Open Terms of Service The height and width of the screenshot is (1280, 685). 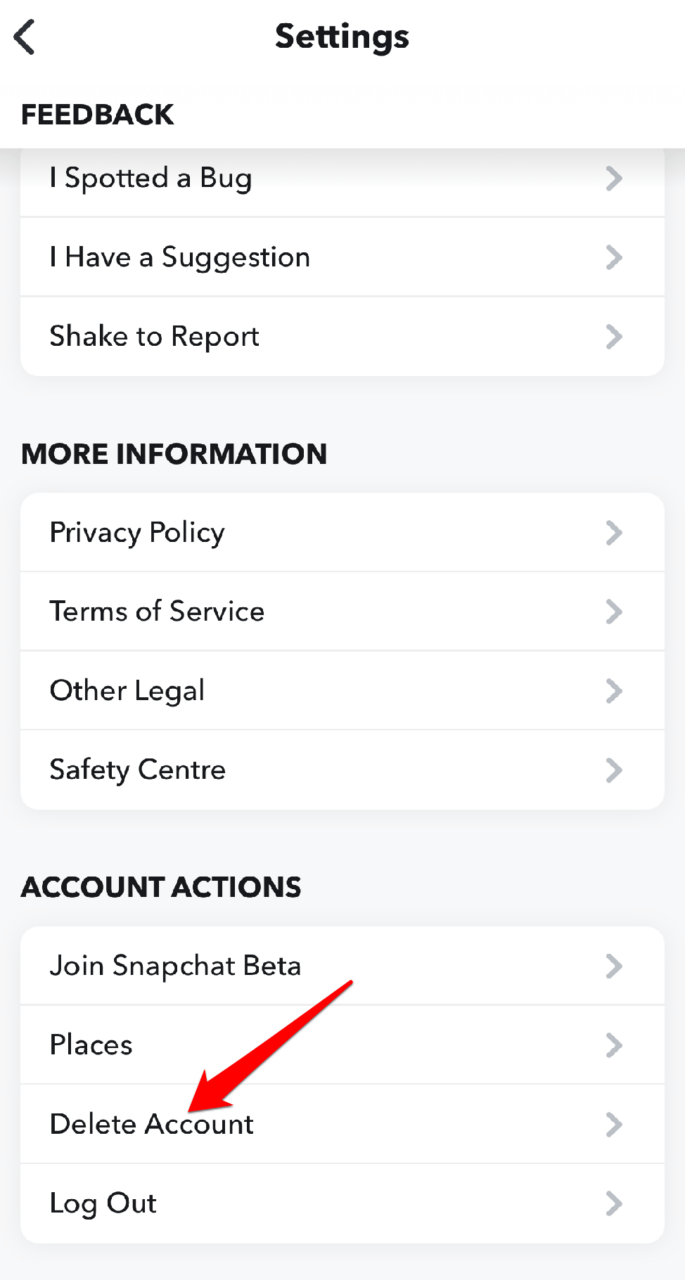[x=342, y=611]
